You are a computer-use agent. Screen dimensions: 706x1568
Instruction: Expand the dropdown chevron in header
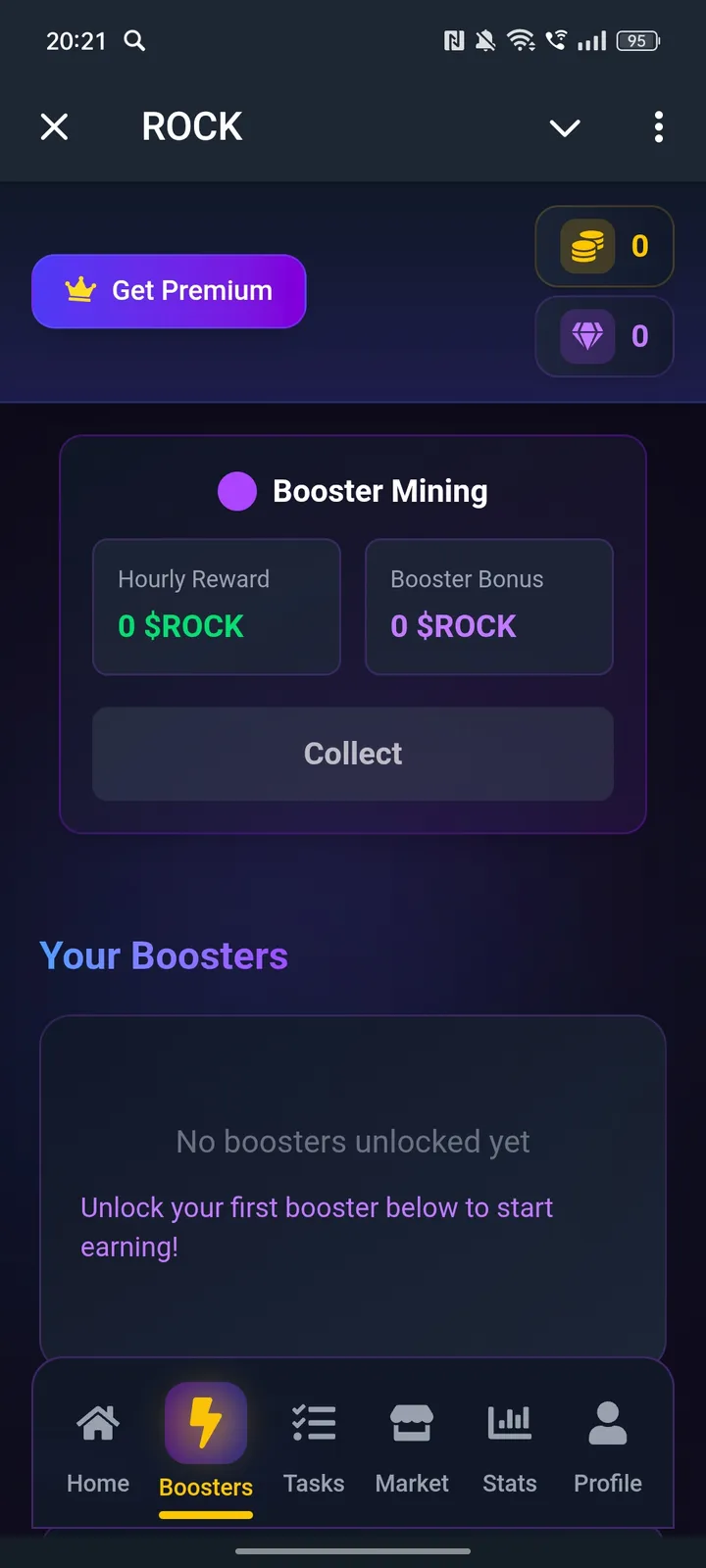(x=565, y=127)
